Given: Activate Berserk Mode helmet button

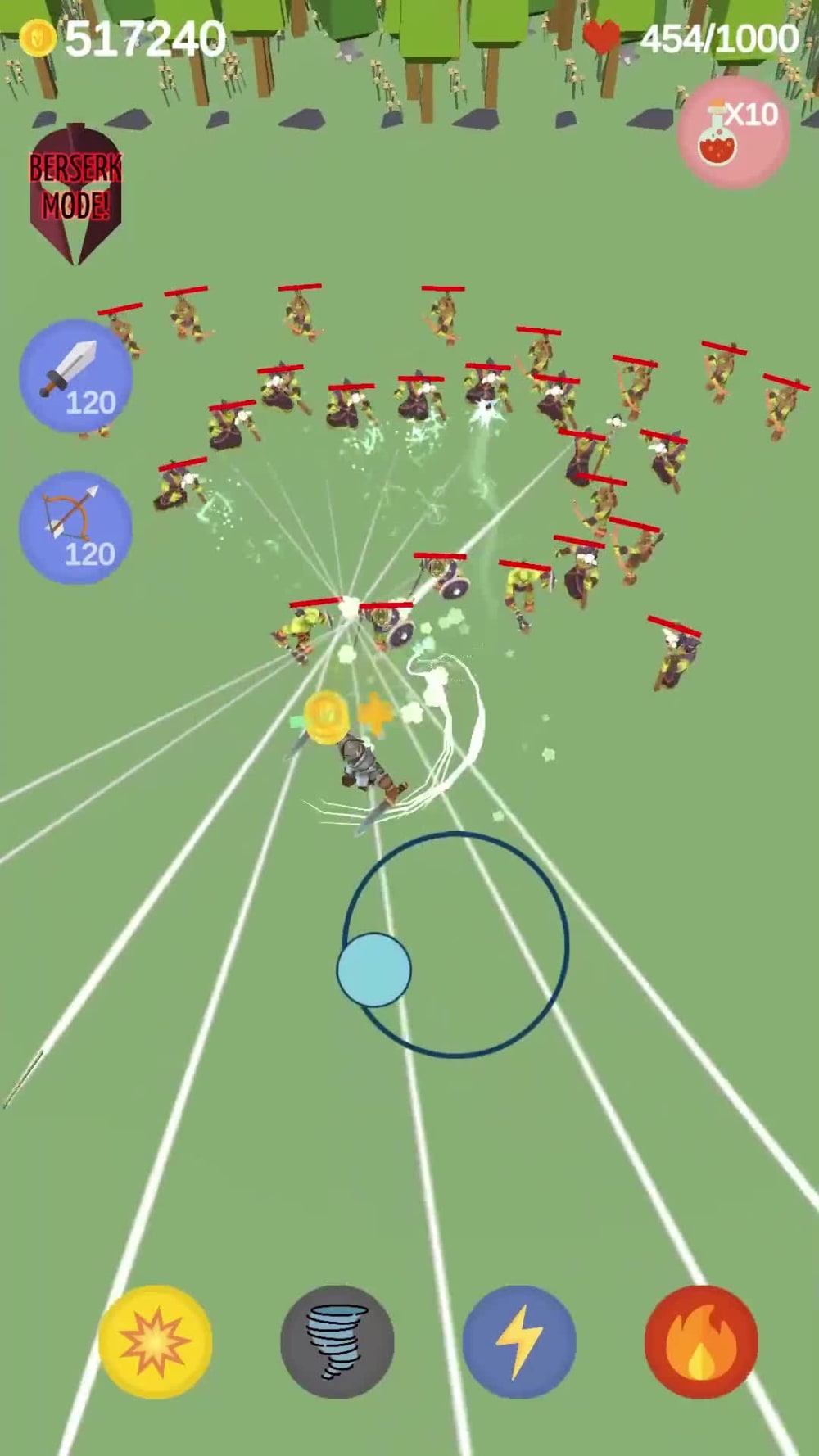Looking at the screenshot, I should [75, 194].
